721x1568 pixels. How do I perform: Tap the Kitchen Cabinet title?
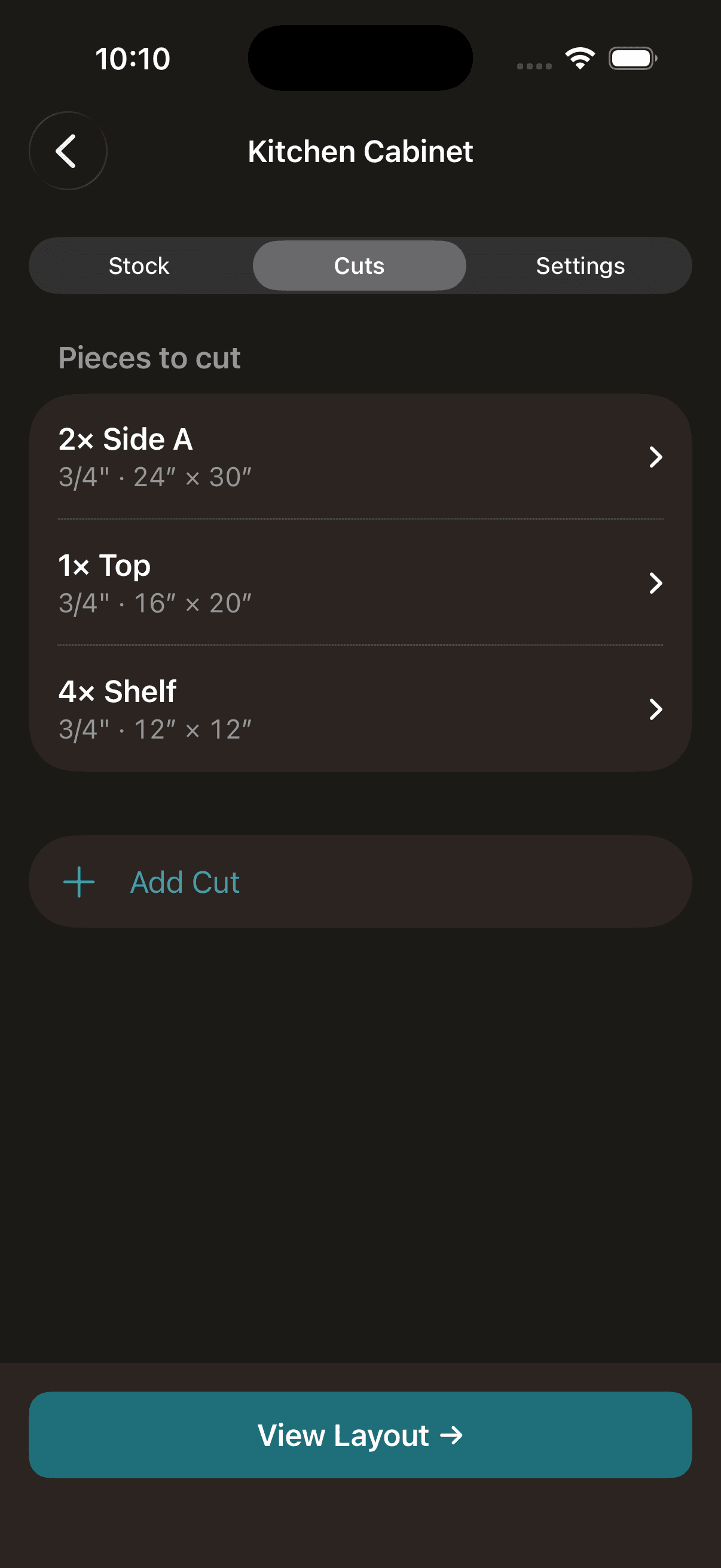[360, 151]
